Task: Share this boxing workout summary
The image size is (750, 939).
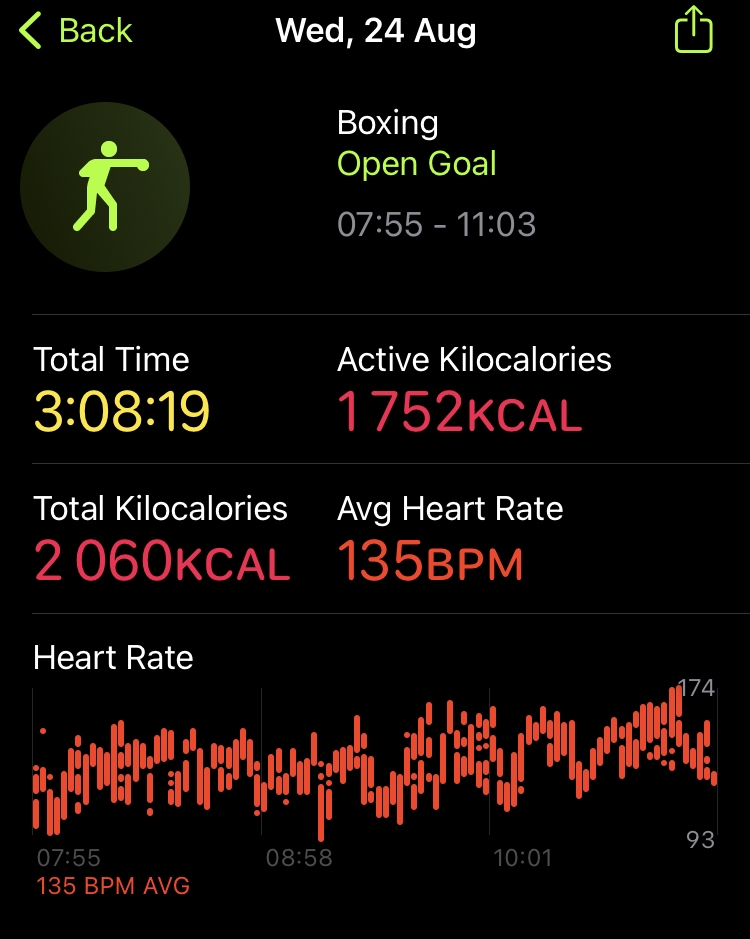Action: pos(694,30)
